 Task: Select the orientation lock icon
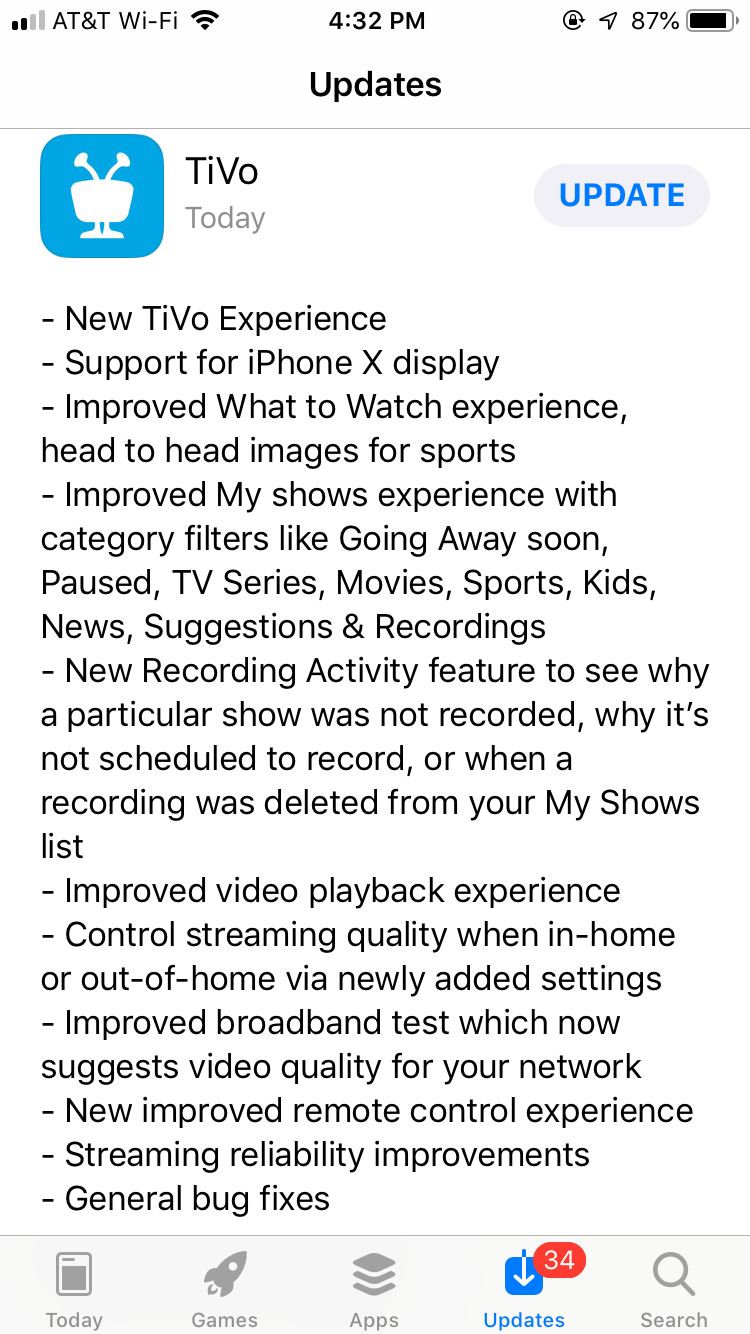click(575, 20)
